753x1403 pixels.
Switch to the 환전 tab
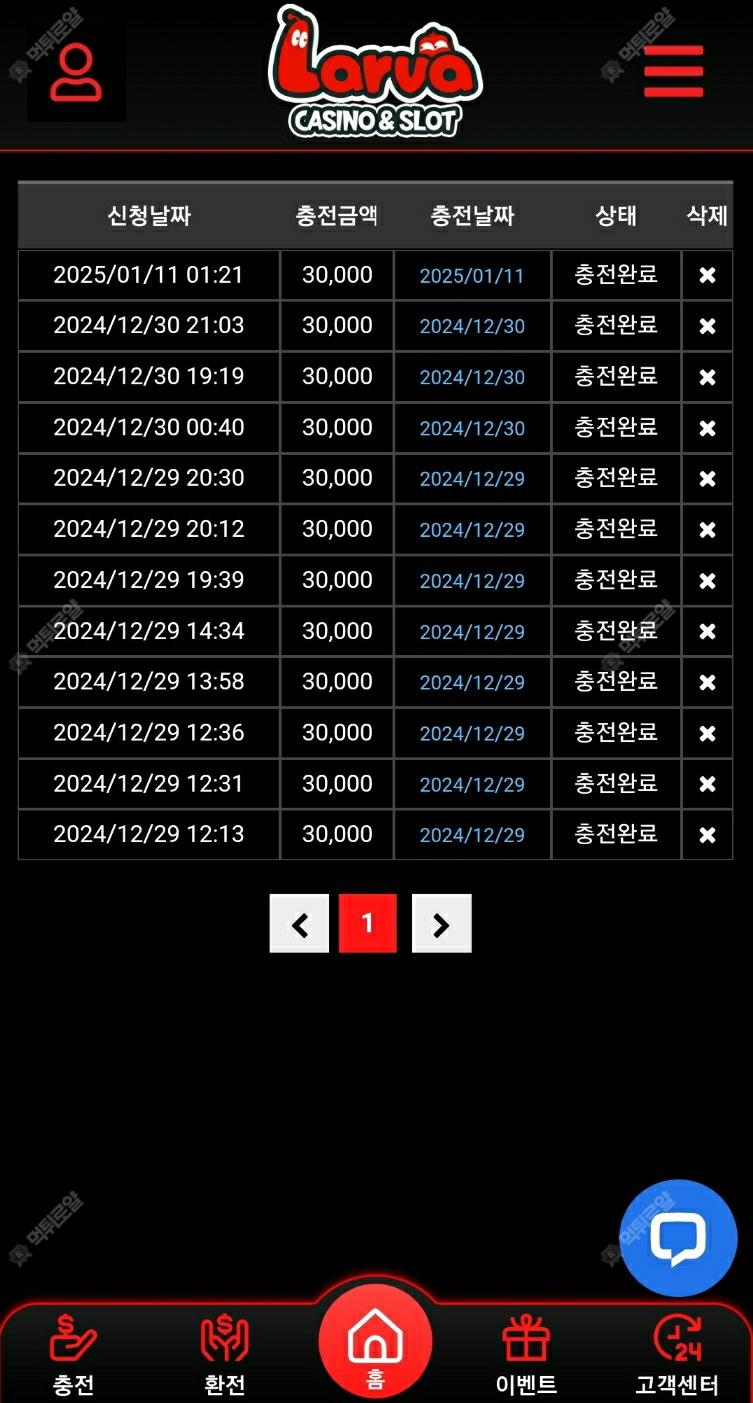[224, 1355]
